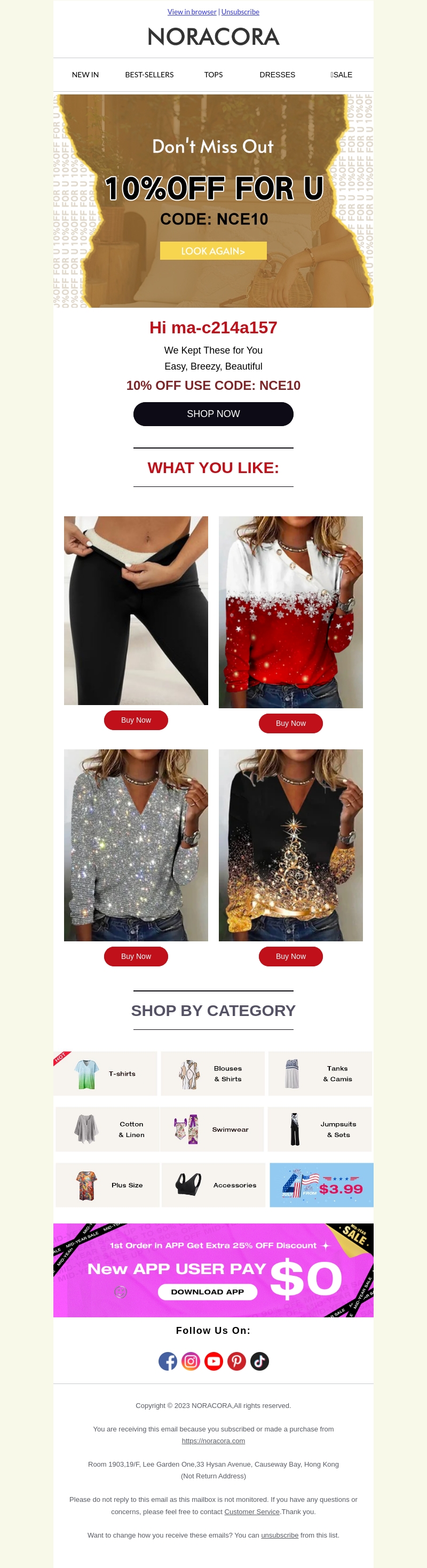Open the Instagram profile
Image resolution: width=427 pixels, height=1568 pixels.
(191, 1361)
